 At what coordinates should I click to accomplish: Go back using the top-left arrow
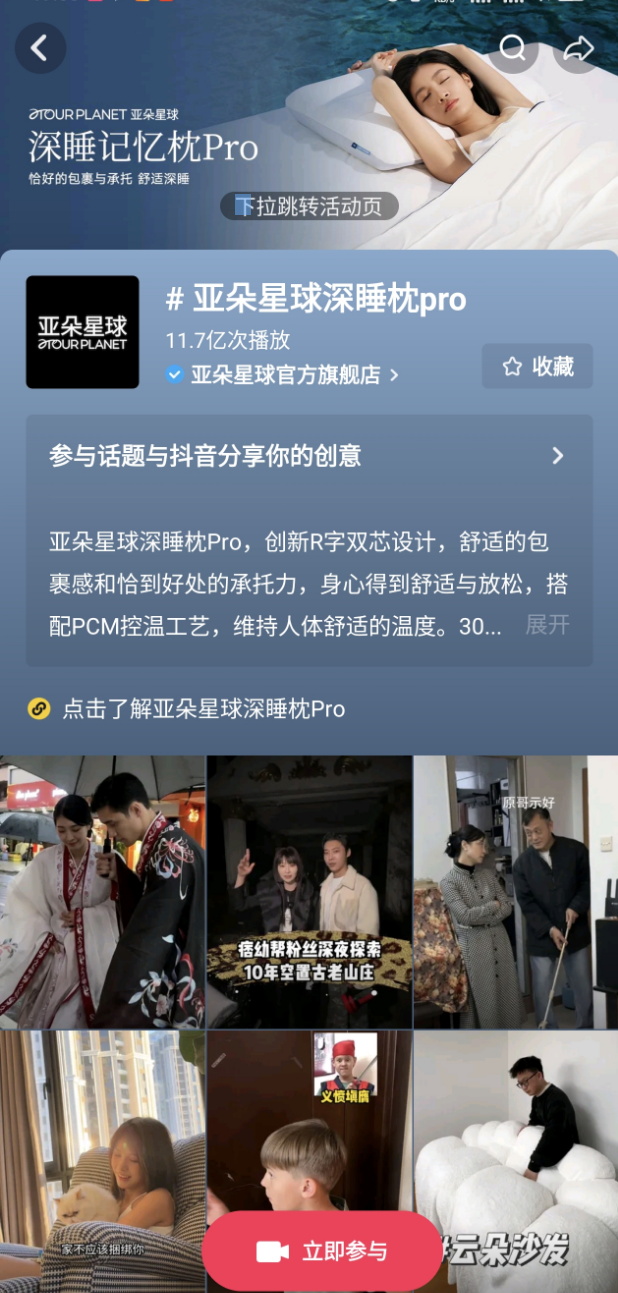40,48
